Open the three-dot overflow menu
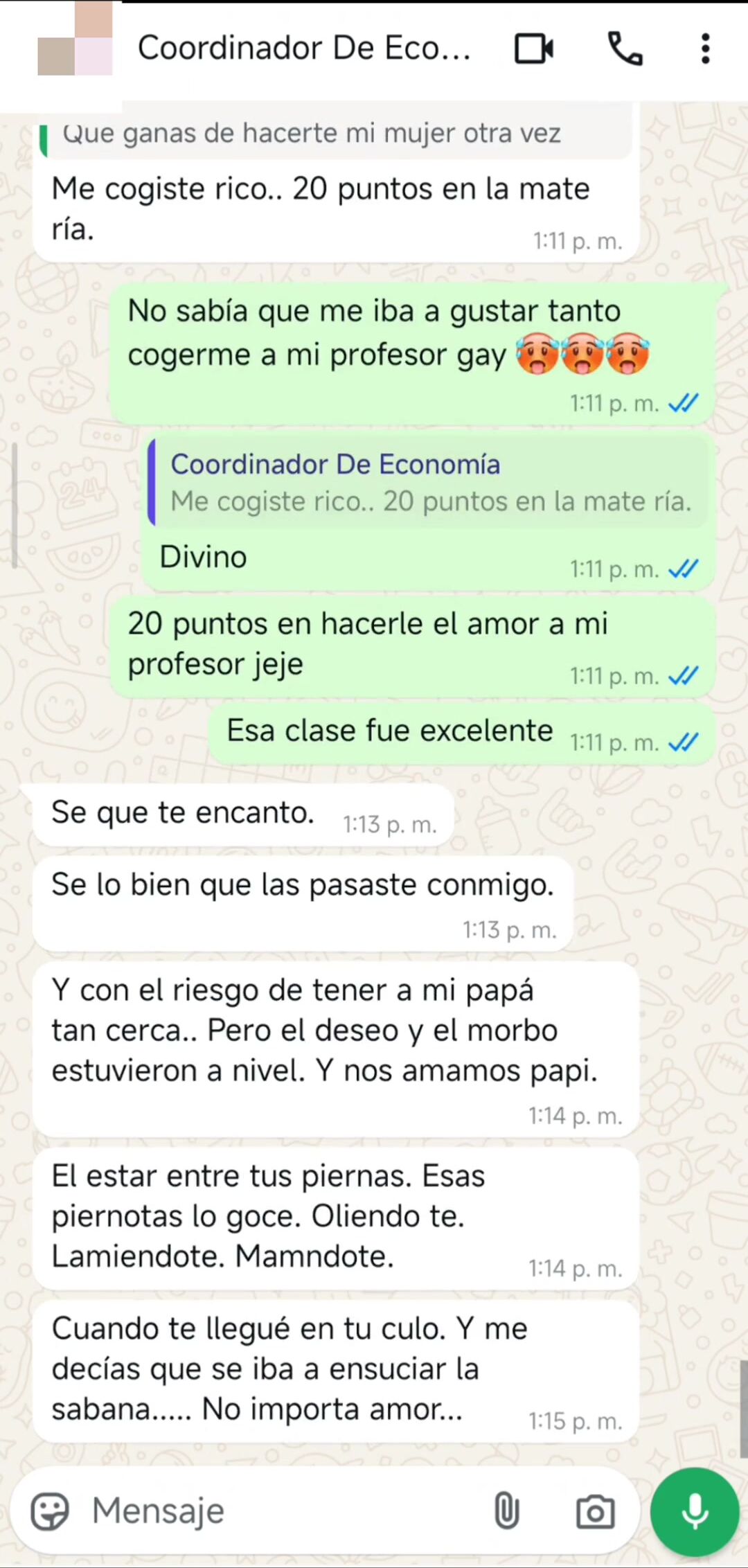 (705, 49)
